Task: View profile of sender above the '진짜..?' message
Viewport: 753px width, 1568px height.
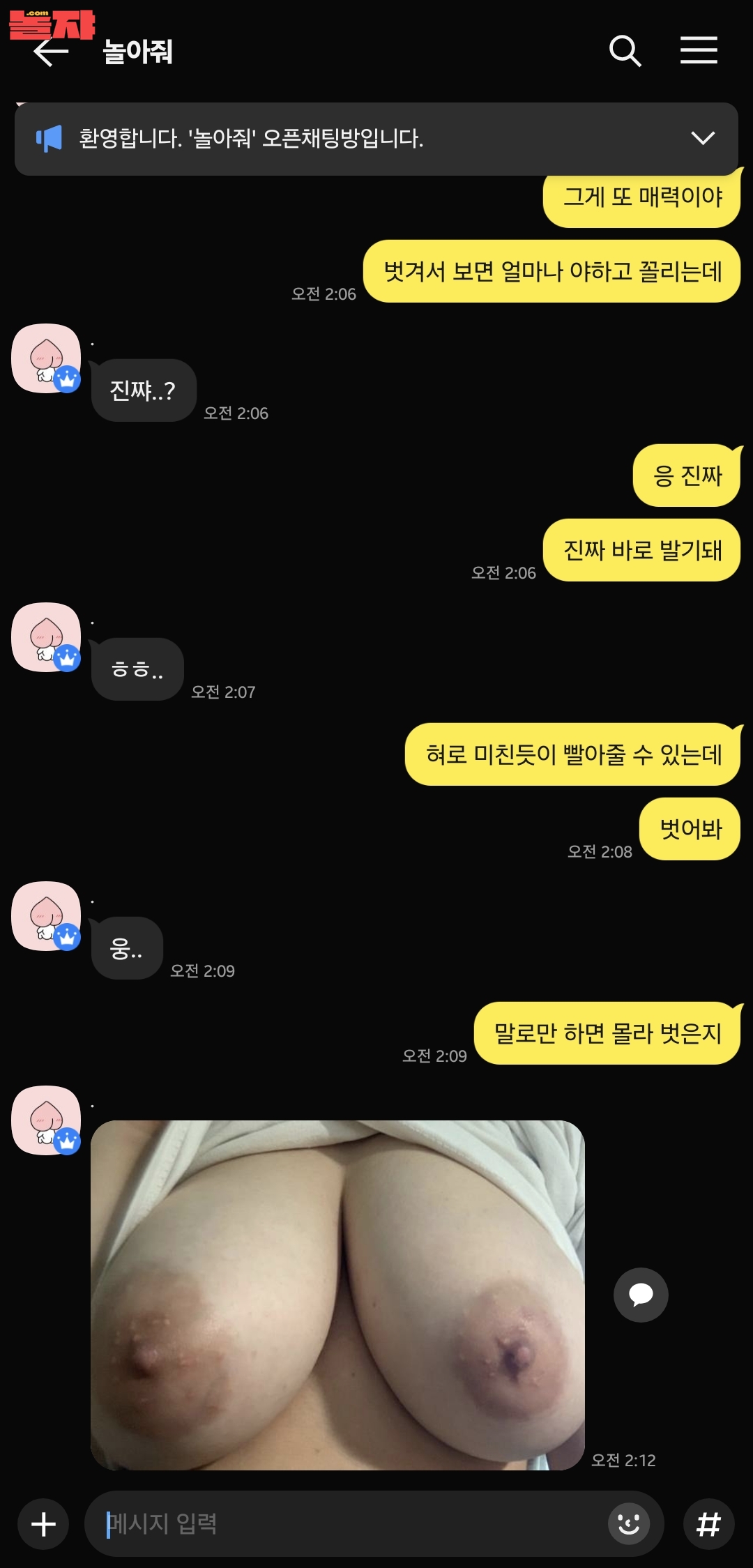Action: [46, 358]
